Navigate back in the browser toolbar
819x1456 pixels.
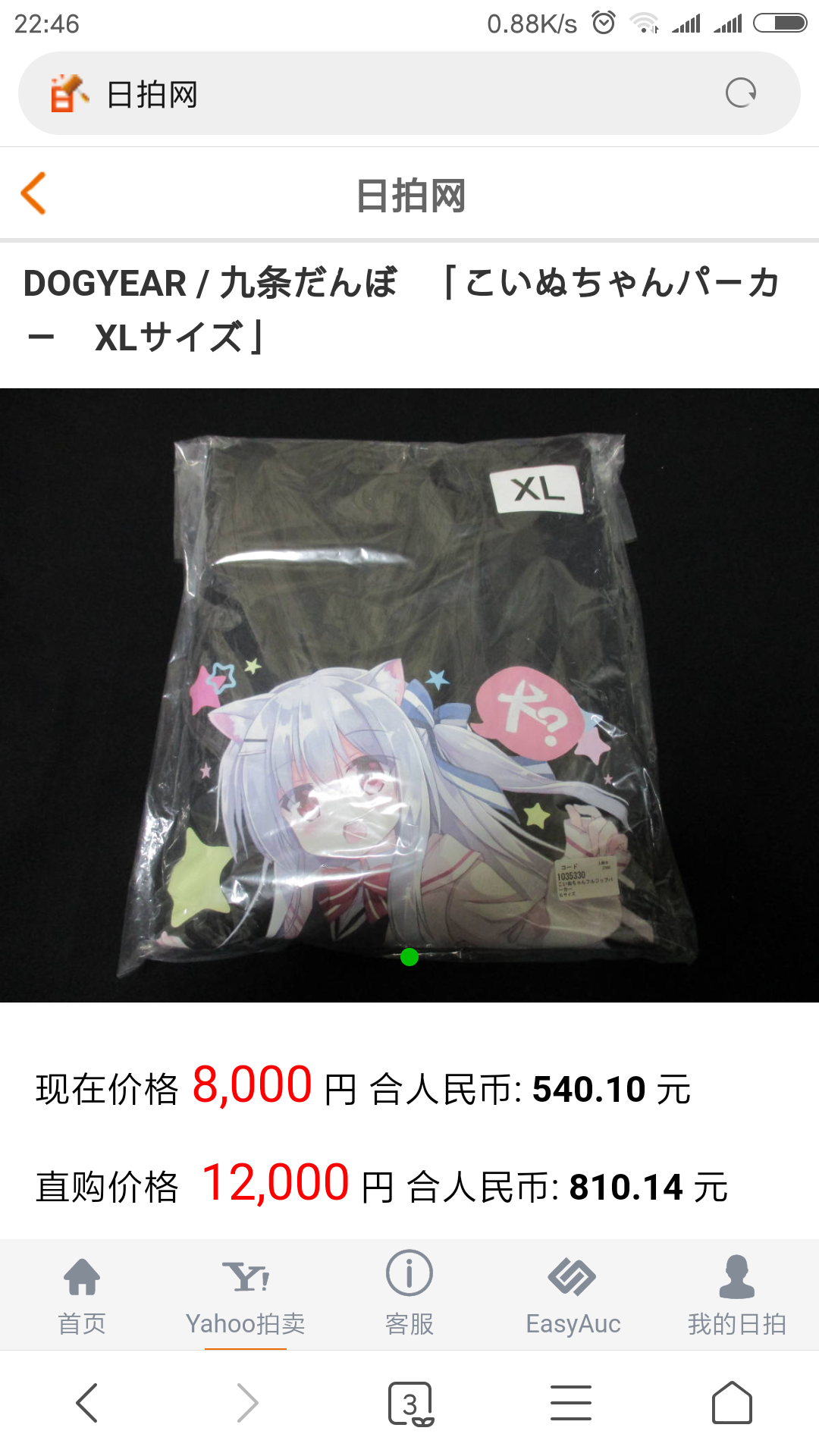point(87,1403)
